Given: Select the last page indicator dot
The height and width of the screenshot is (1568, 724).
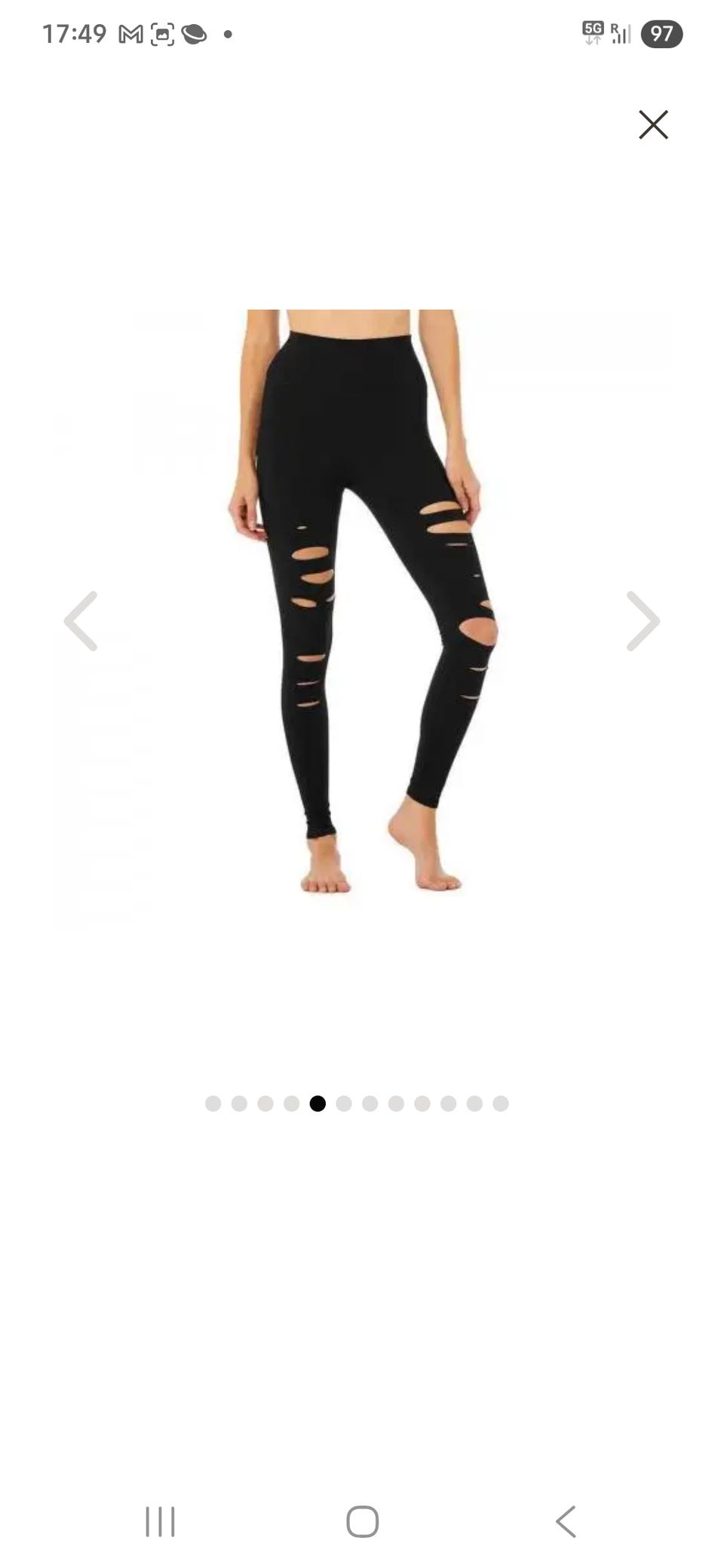Looking at the screenshot, I should (x=501, y=1104).
